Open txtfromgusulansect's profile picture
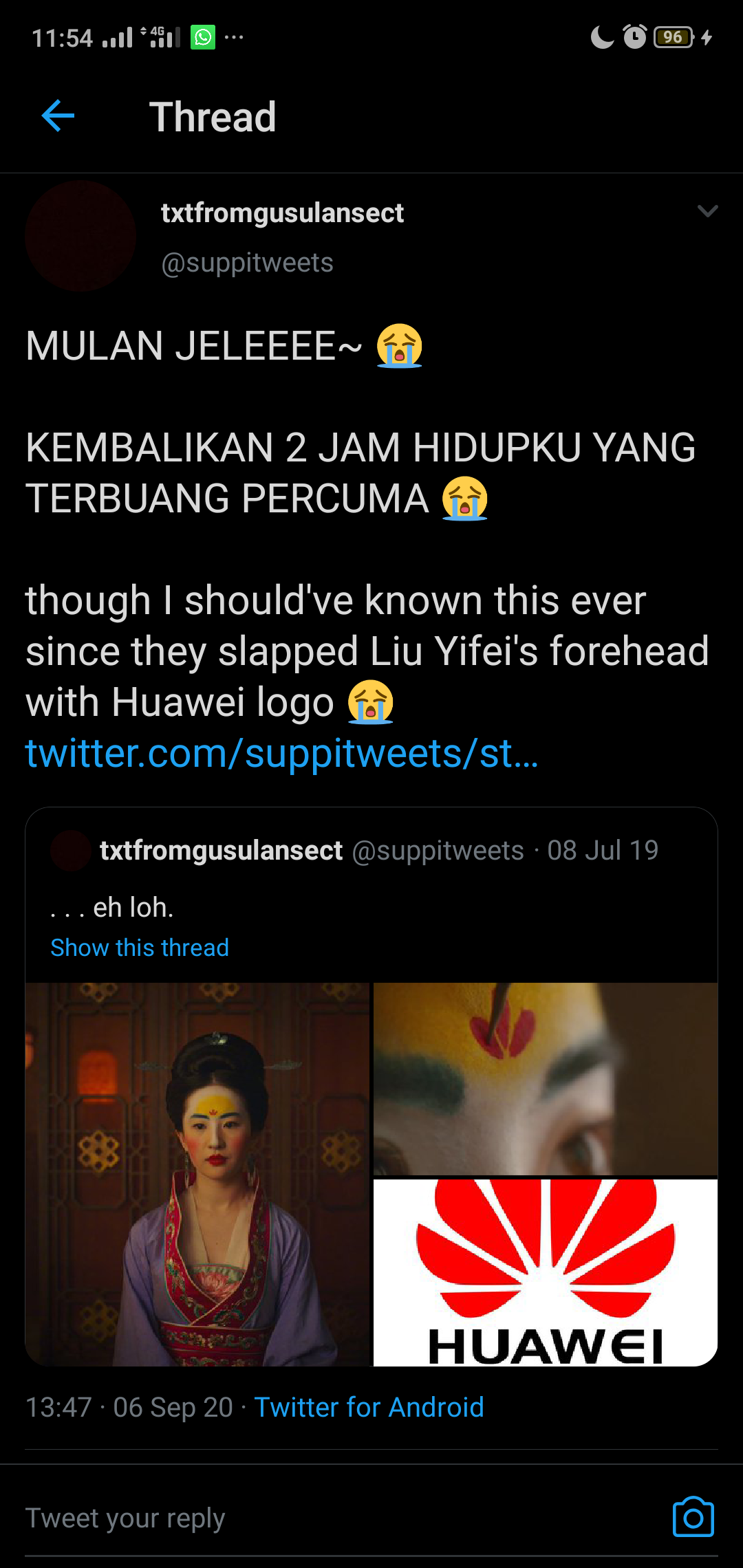Screen dimensions: 743x1568 pyautogui.click(x=80, y=236)
